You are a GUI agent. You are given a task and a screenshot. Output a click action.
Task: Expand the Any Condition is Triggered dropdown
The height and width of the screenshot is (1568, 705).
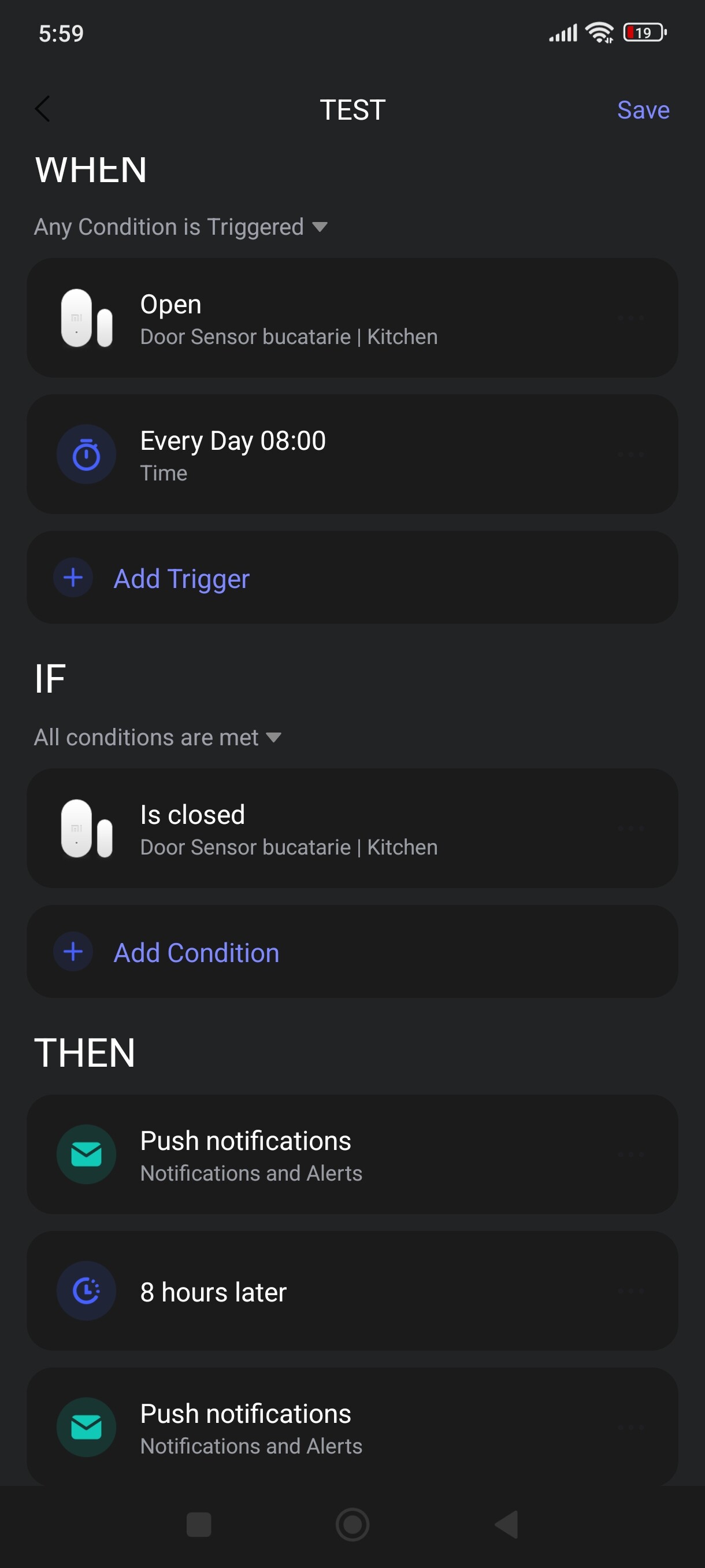pos(181,227)
